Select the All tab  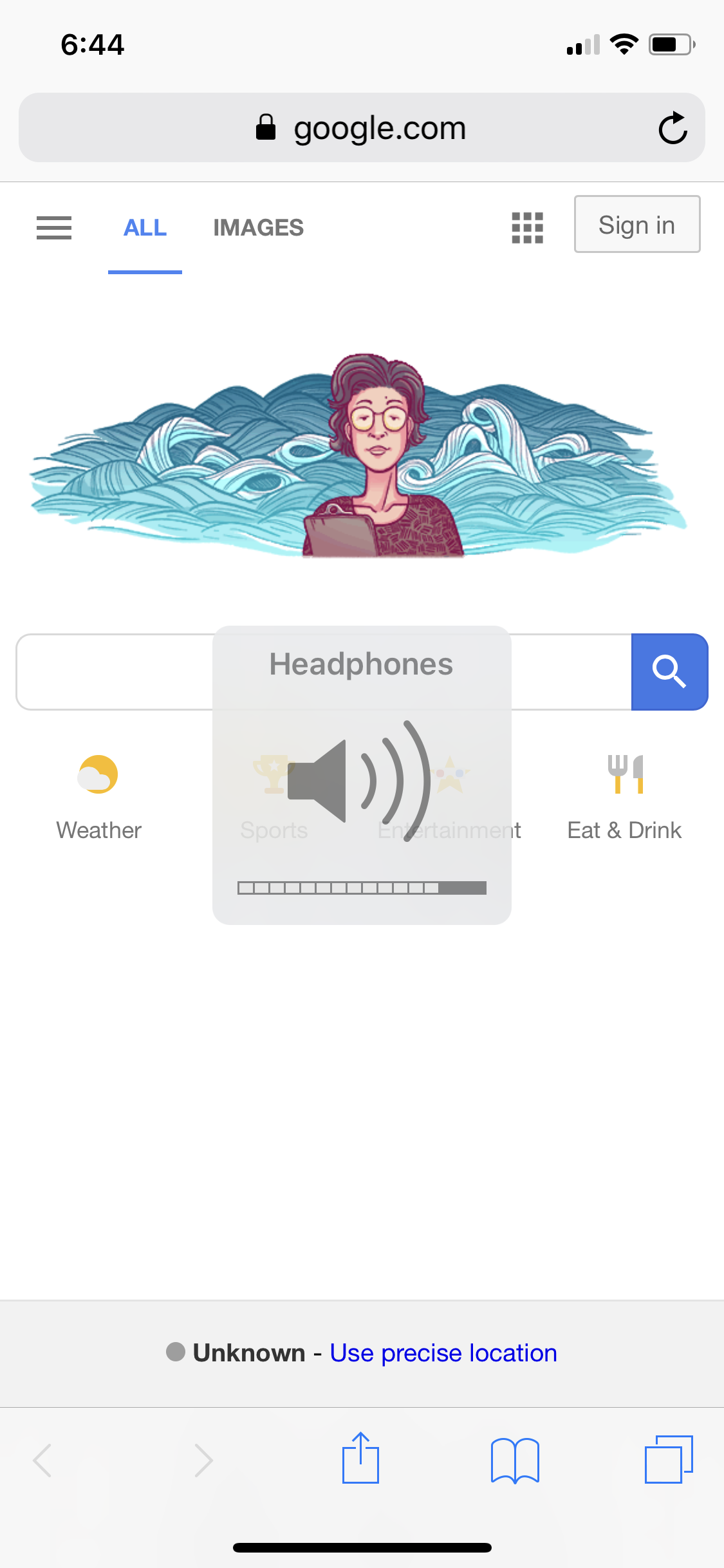145,228
